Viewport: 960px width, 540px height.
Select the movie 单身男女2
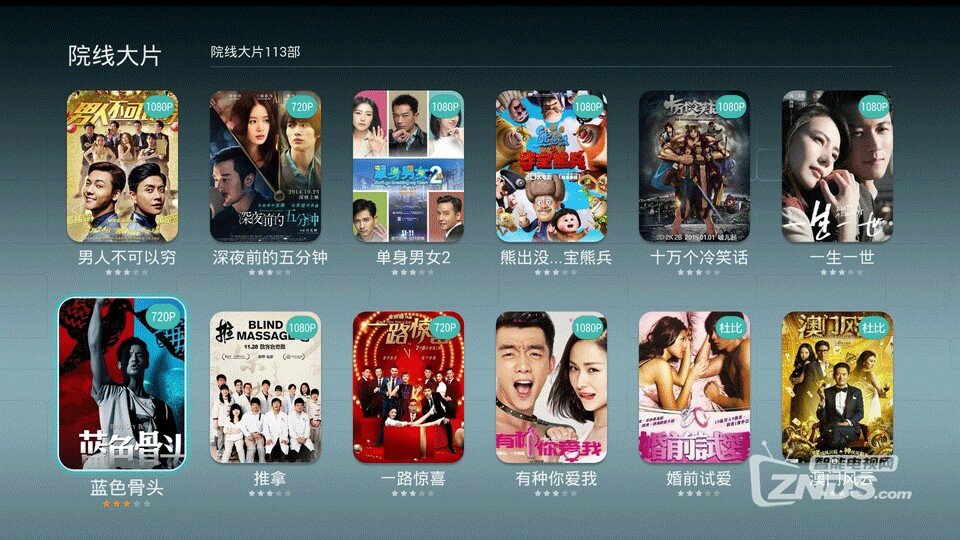pos(409,166)
